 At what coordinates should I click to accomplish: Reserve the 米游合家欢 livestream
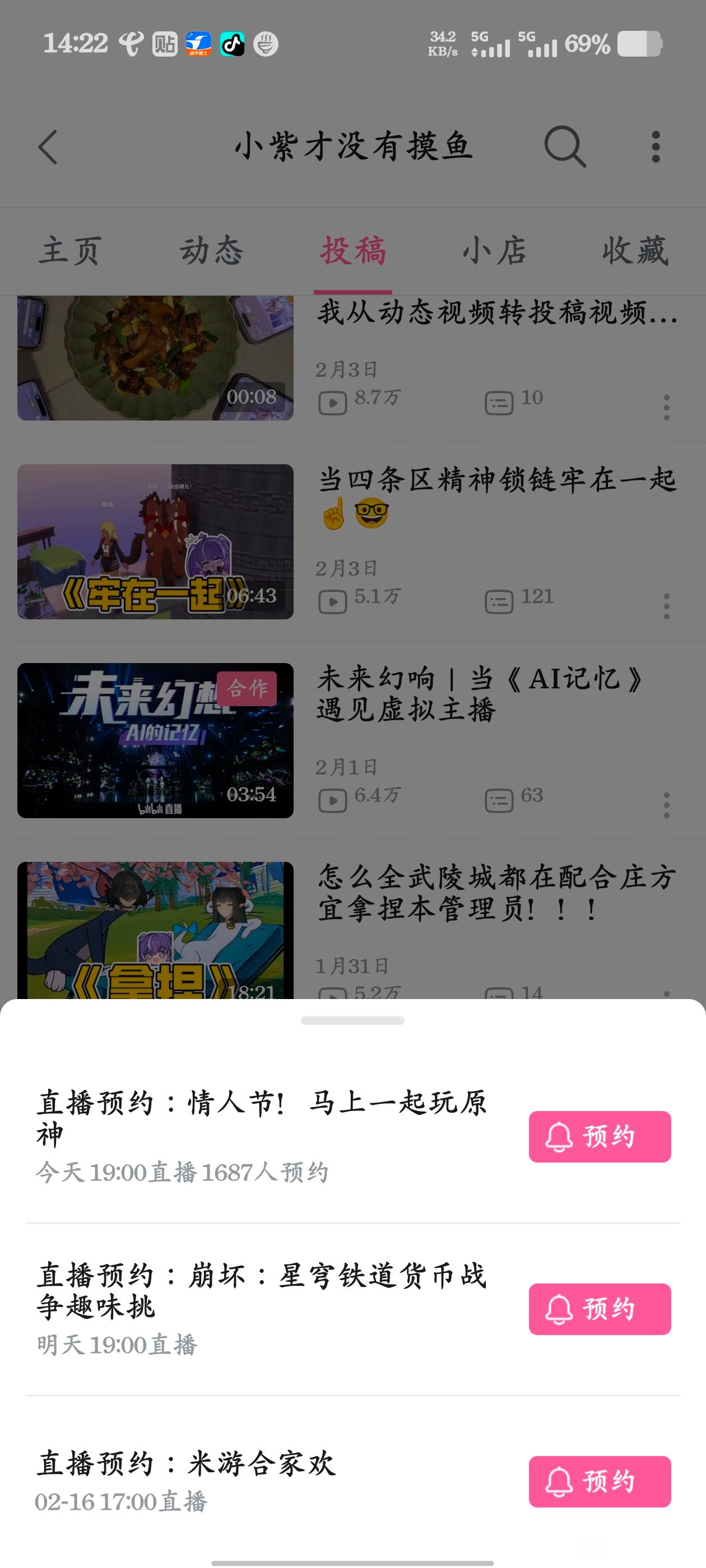pos(600,1482)
